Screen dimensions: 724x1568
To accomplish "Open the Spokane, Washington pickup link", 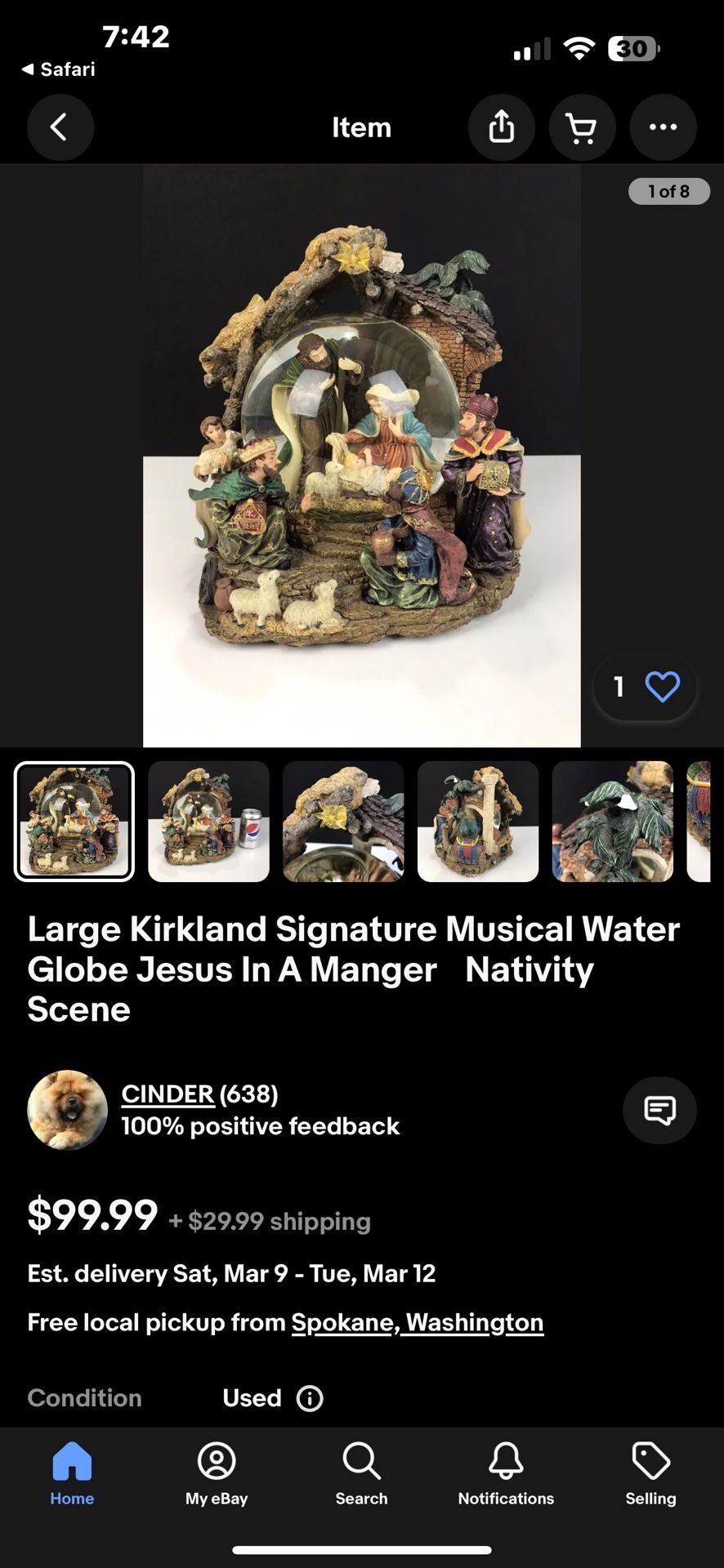I will pyautogui.click(x=418, y=1322).
